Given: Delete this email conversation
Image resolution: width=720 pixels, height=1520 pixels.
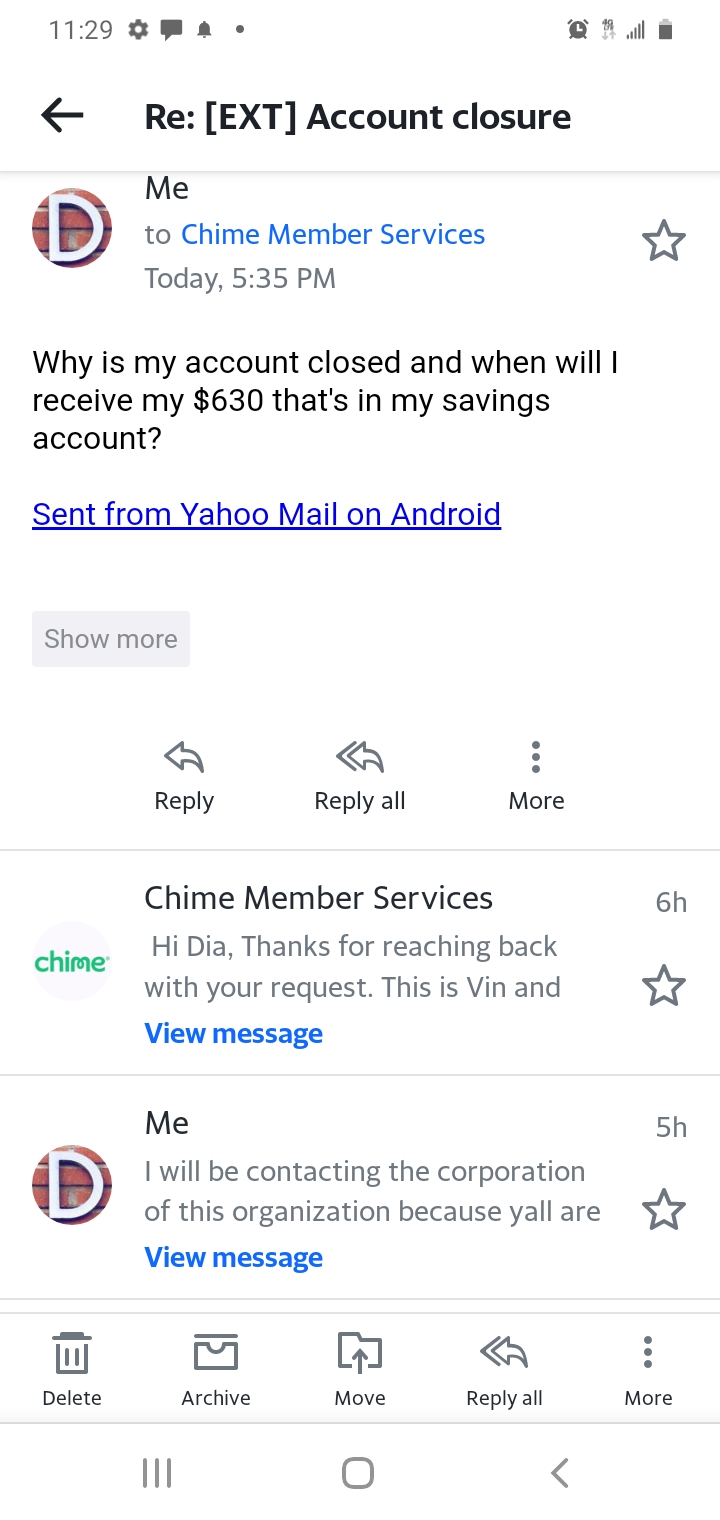Looking at the screenshot, I should [x=72, y=1369].
